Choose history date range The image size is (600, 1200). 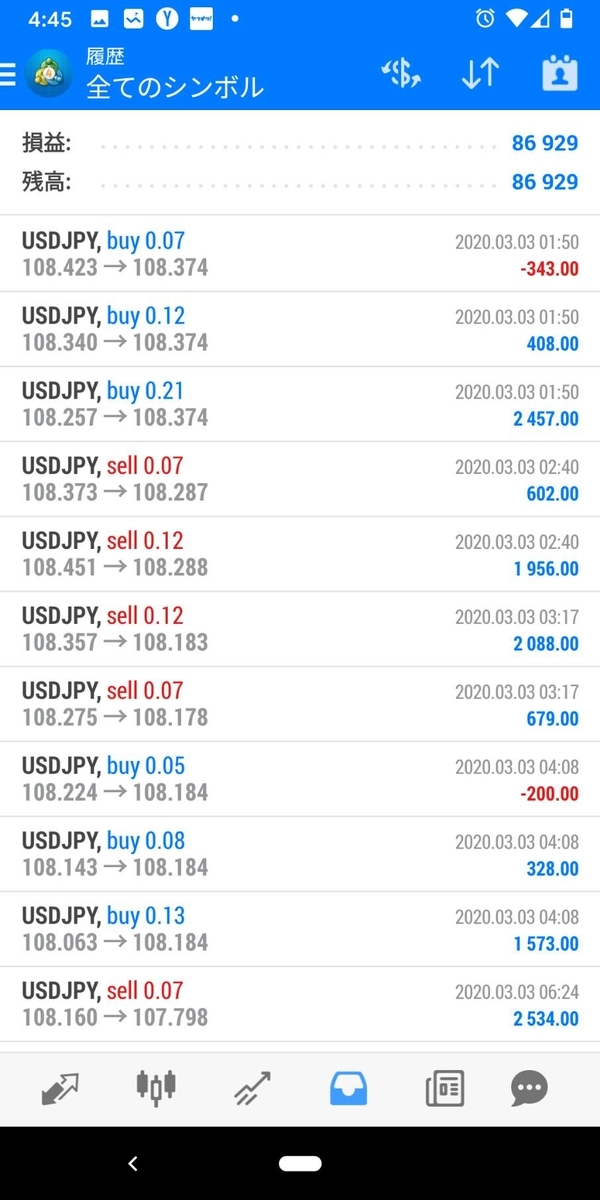[x=560, y=75]
